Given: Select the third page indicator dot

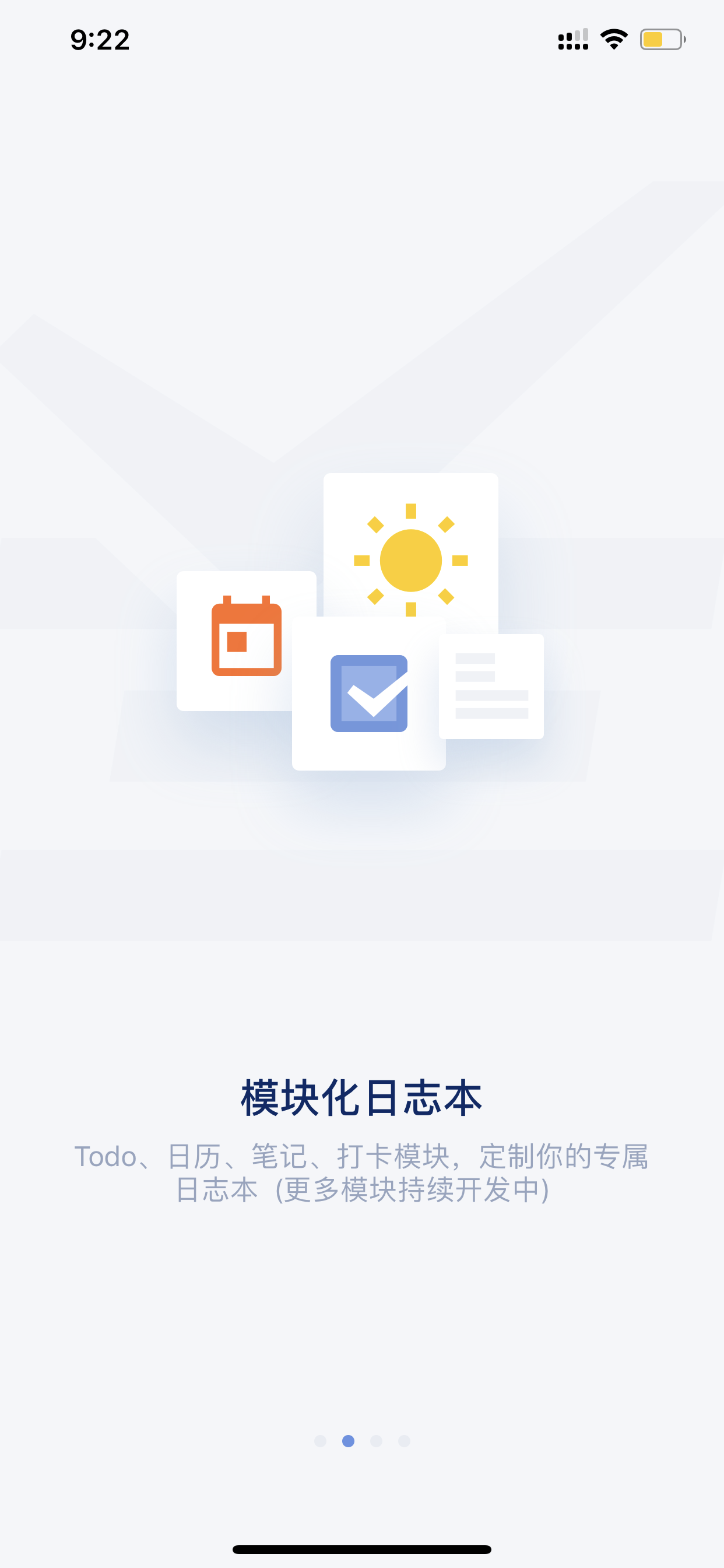Looking at the screenshot, I should click(376, 1441).
